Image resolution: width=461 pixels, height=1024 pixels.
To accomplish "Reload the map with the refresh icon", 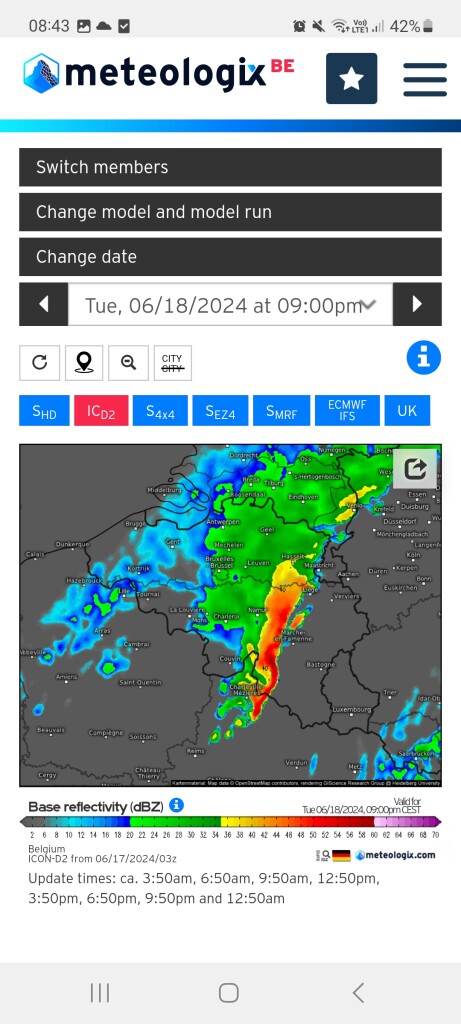I will click(x=40, y=362).
